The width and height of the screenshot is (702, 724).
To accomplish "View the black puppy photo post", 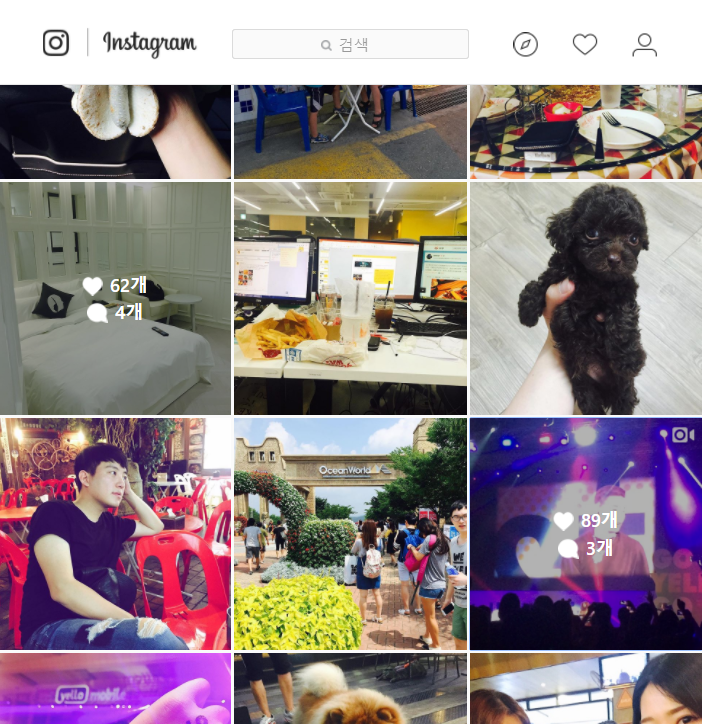I will (x=586, y=298).
